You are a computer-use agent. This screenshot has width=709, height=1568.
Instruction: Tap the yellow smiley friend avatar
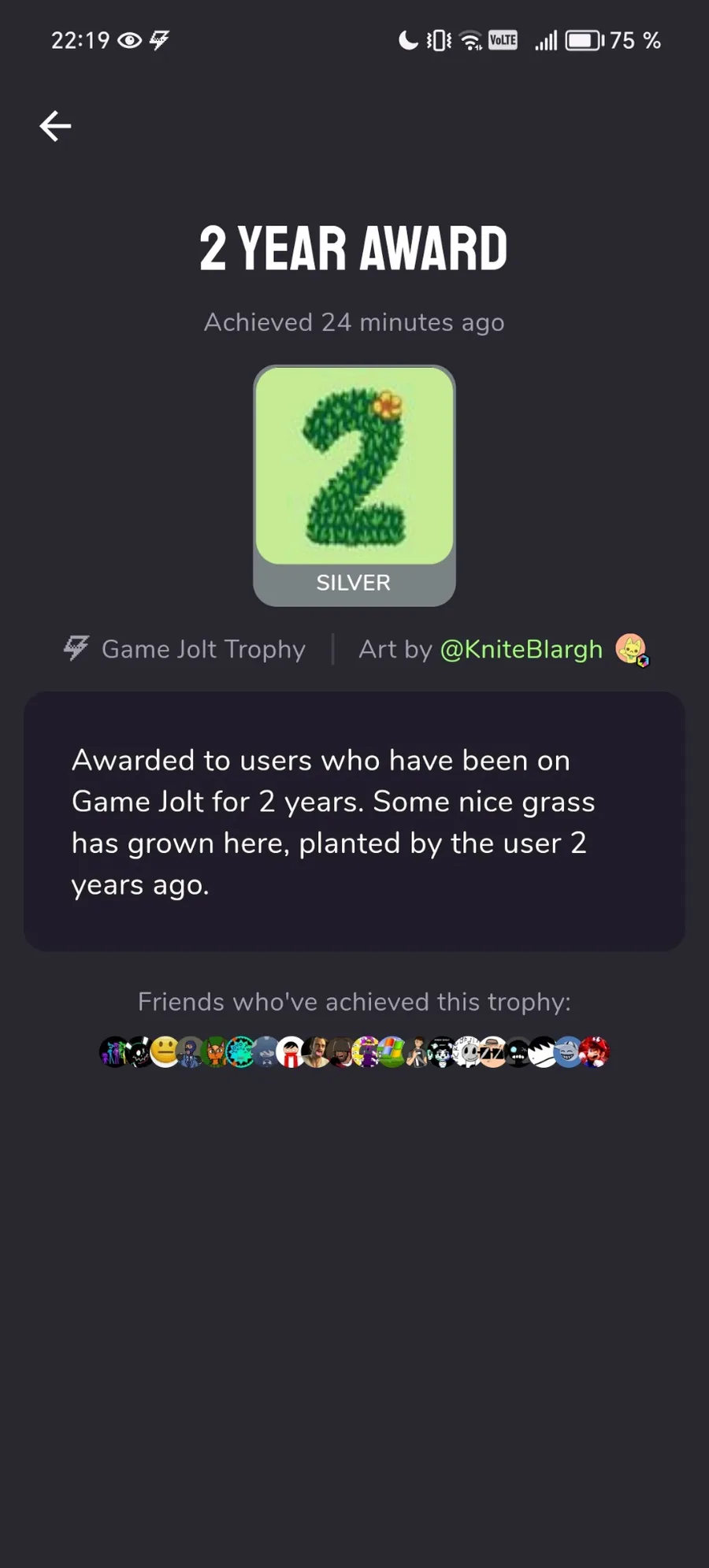165,1052
